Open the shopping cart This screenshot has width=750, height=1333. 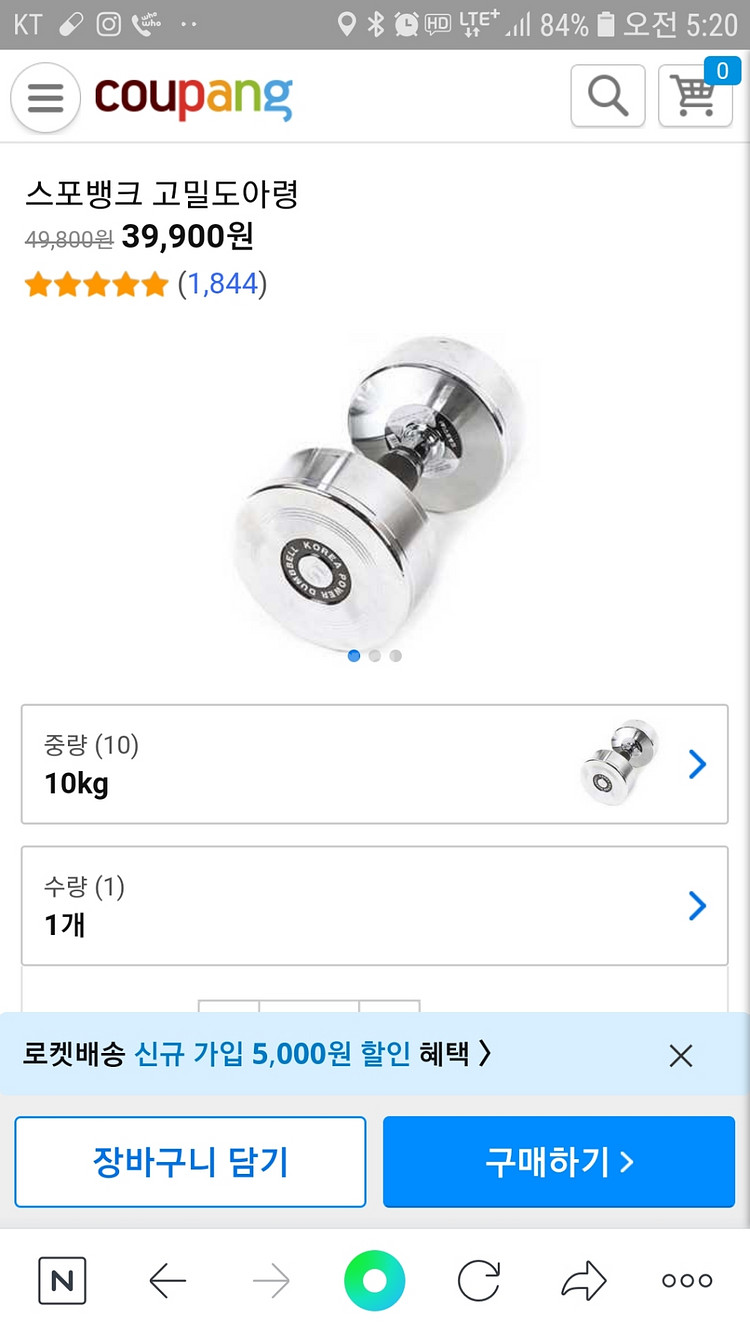coord(696,96)
